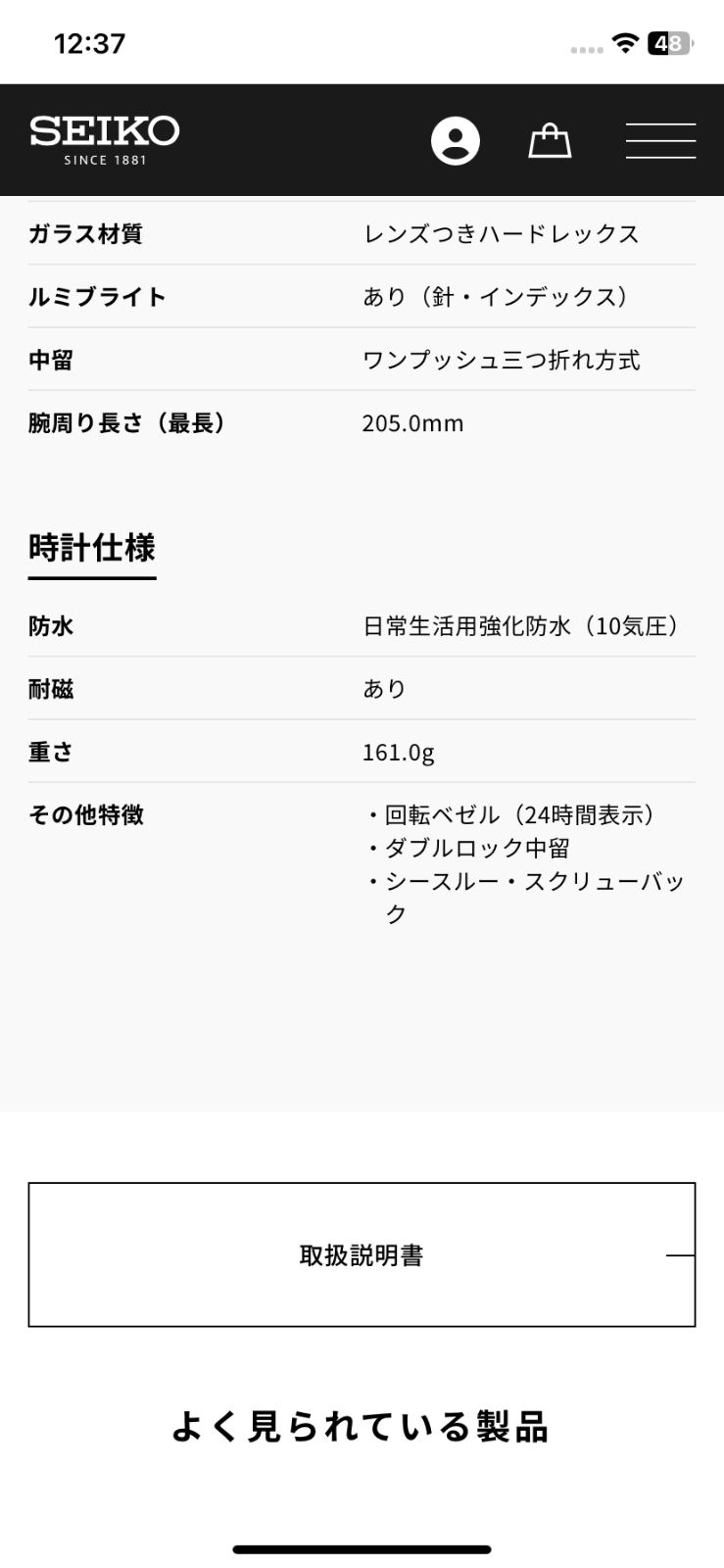
Task: Open the hamburger navigation menu
Action: point(660,140)
